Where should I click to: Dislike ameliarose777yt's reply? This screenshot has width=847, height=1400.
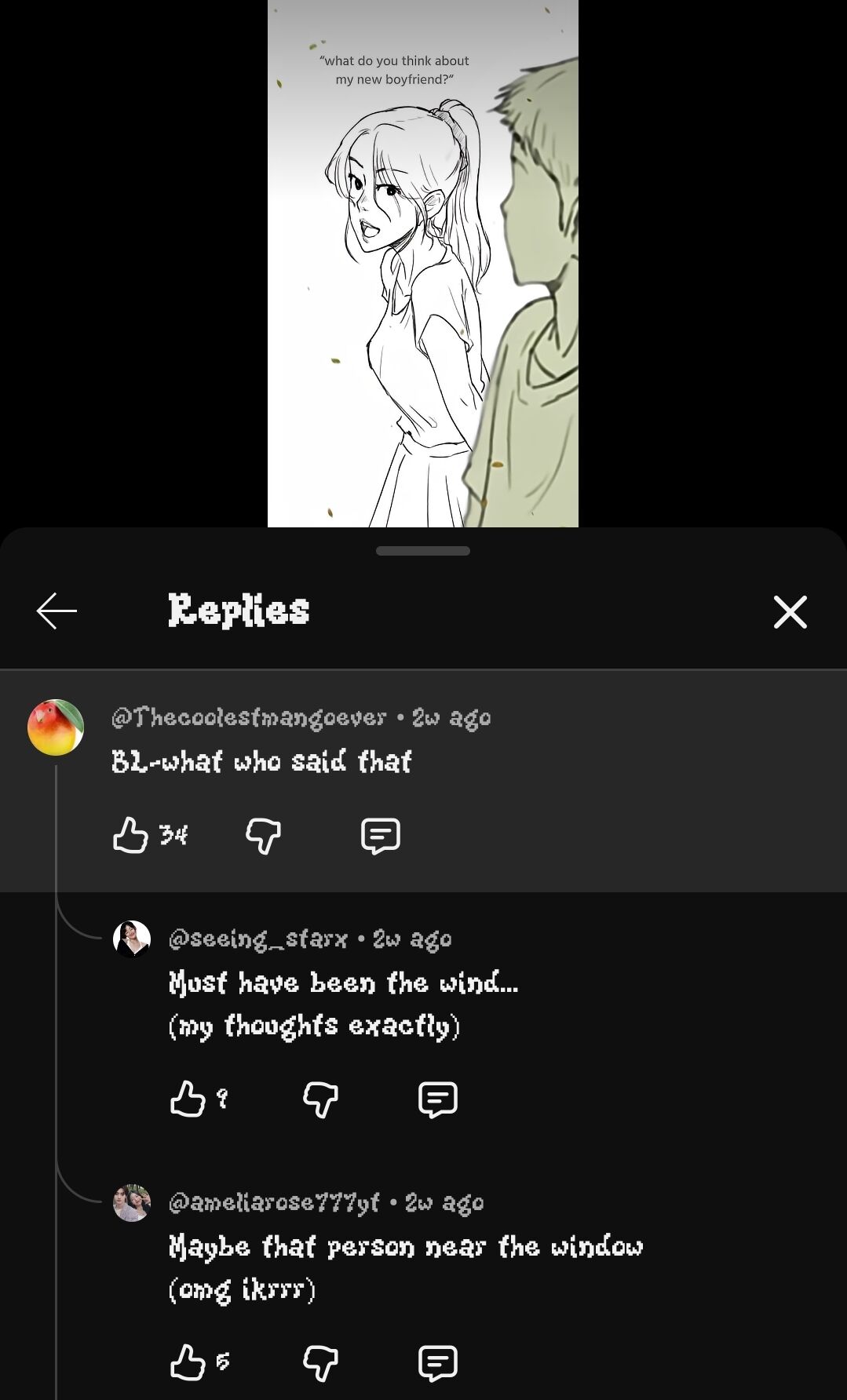(x=320, y=1363)
